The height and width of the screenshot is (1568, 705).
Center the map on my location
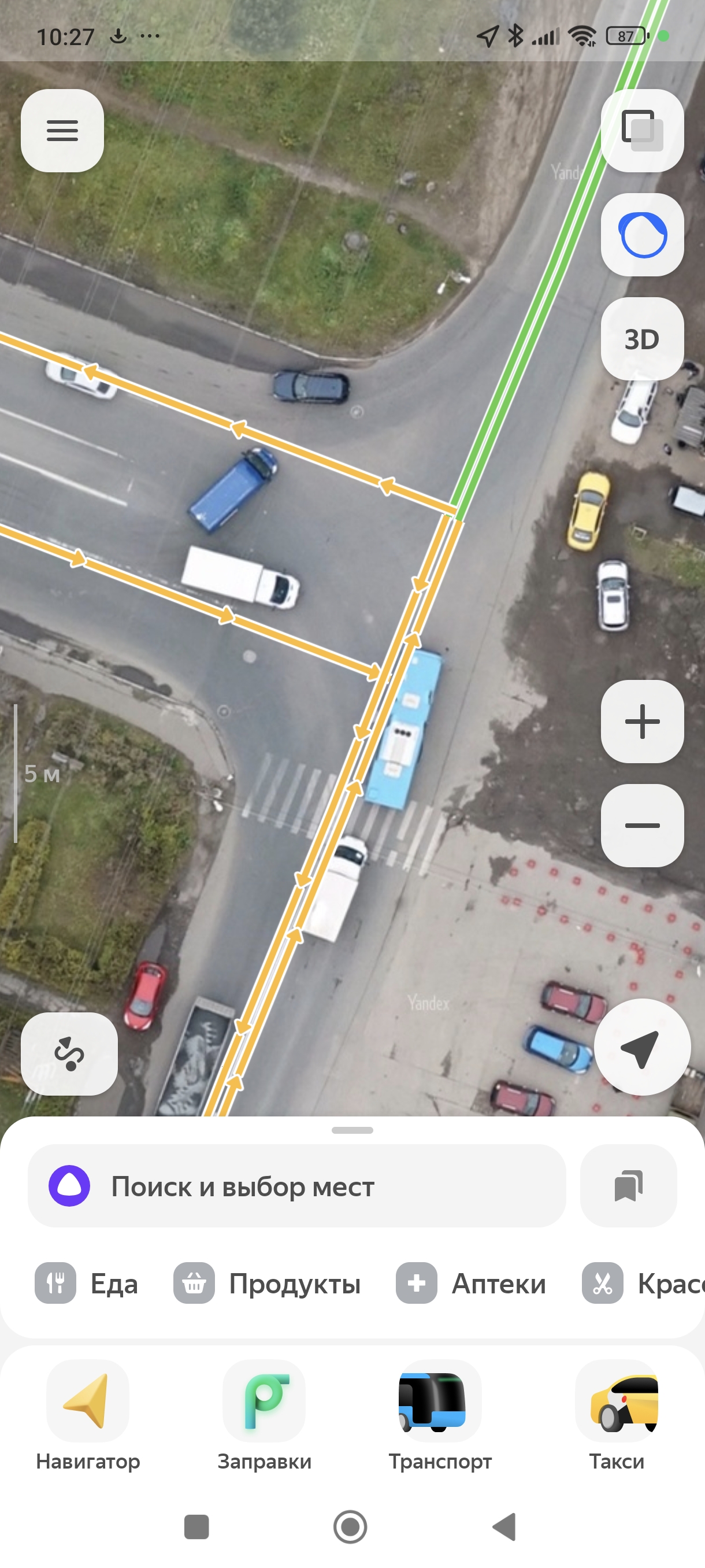click(x=643, y=1048)
